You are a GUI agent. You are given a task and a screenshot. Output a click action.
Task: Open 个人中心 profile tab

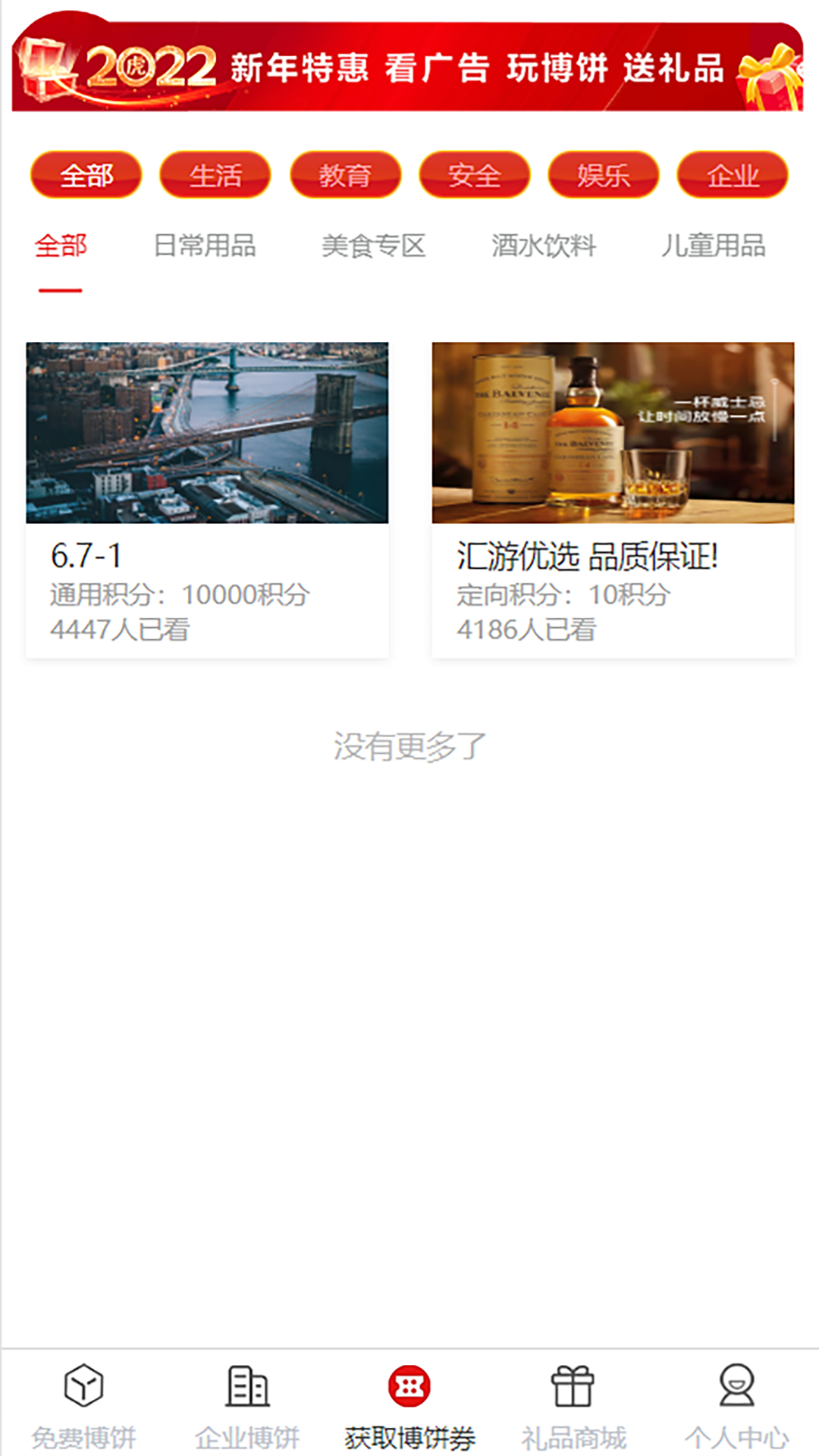(x=736, y=1404)
